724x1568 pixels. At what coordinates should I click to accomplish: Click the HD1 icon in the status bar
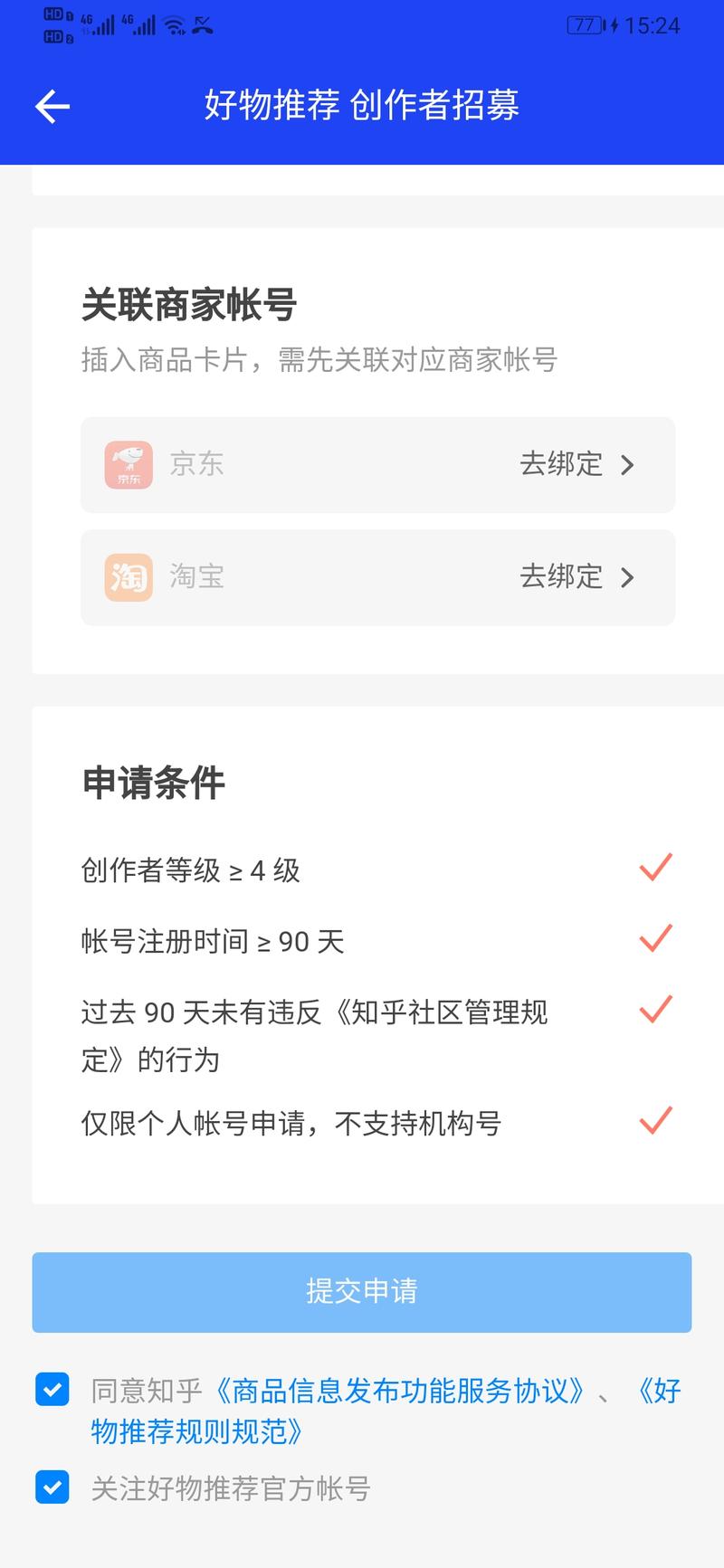[54, 15]
